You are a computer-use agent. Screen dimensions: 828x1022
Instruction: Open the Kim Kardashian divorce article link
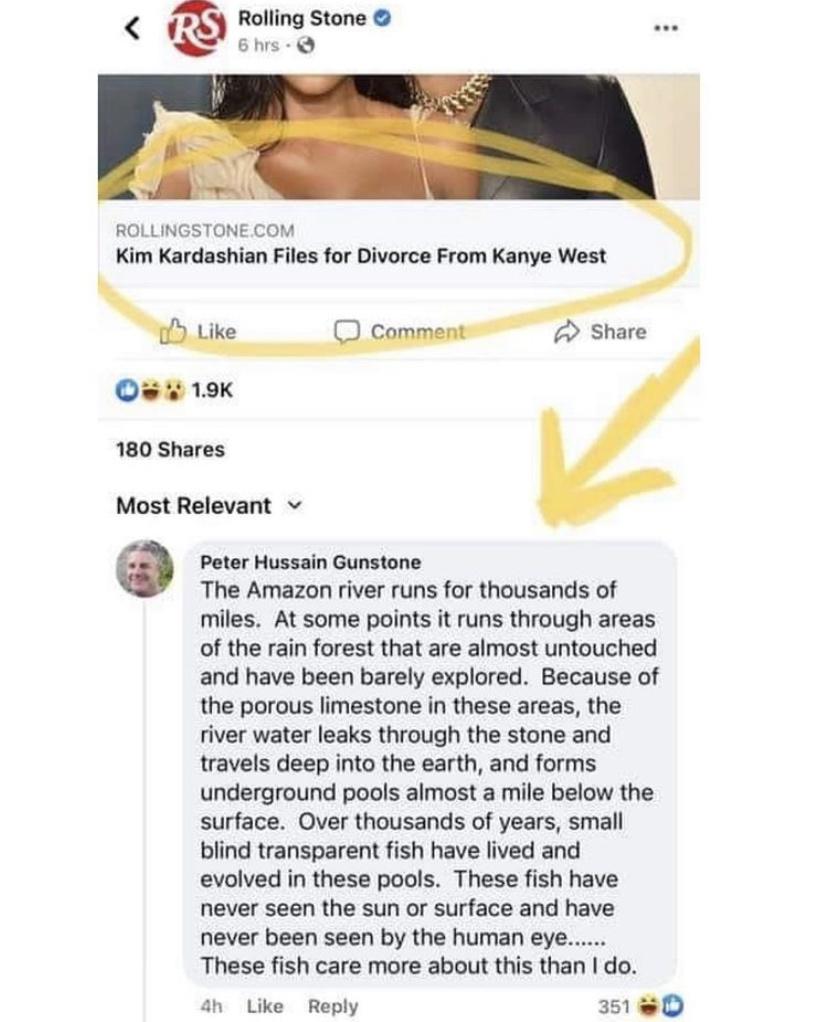(360, 256)
